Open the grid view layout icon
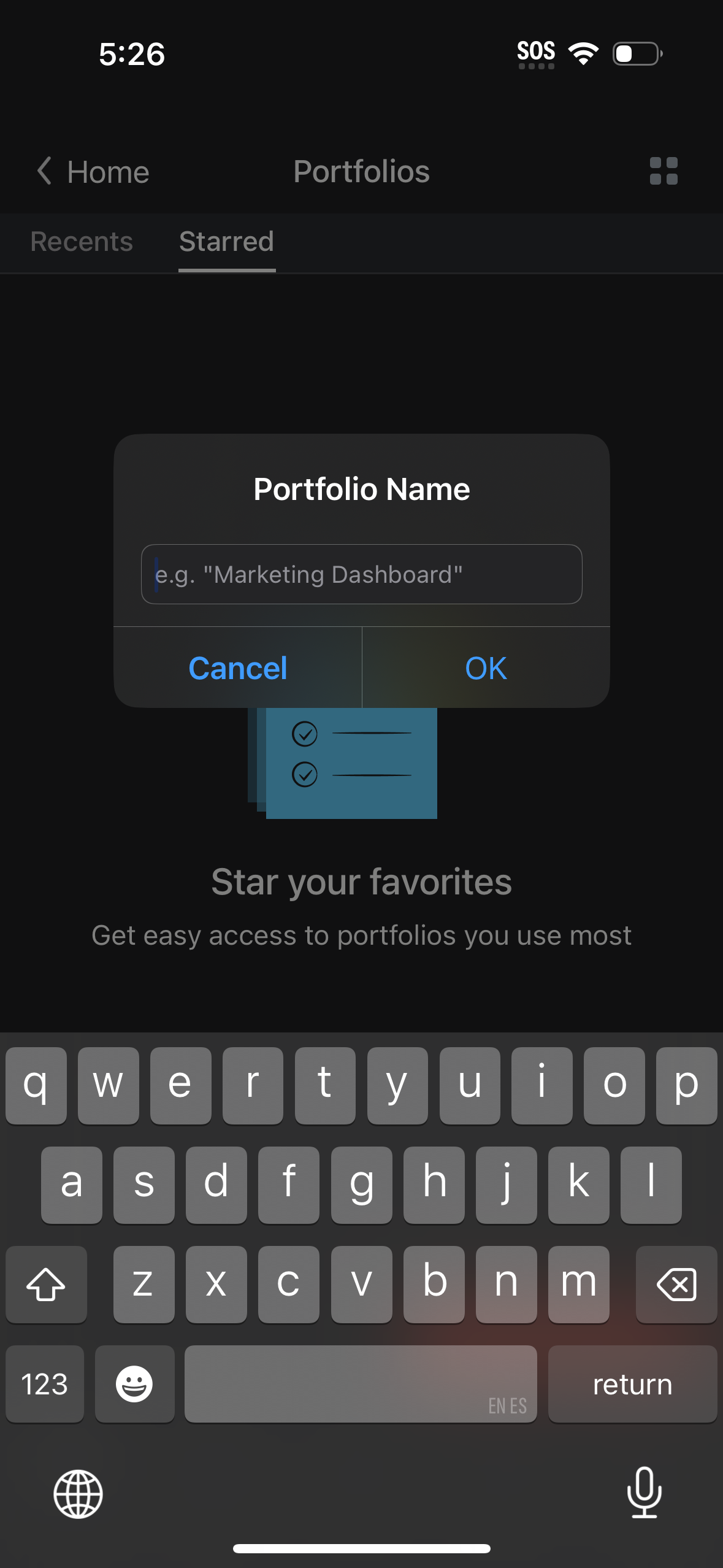The image size is (723, 1568). (663, 171)
